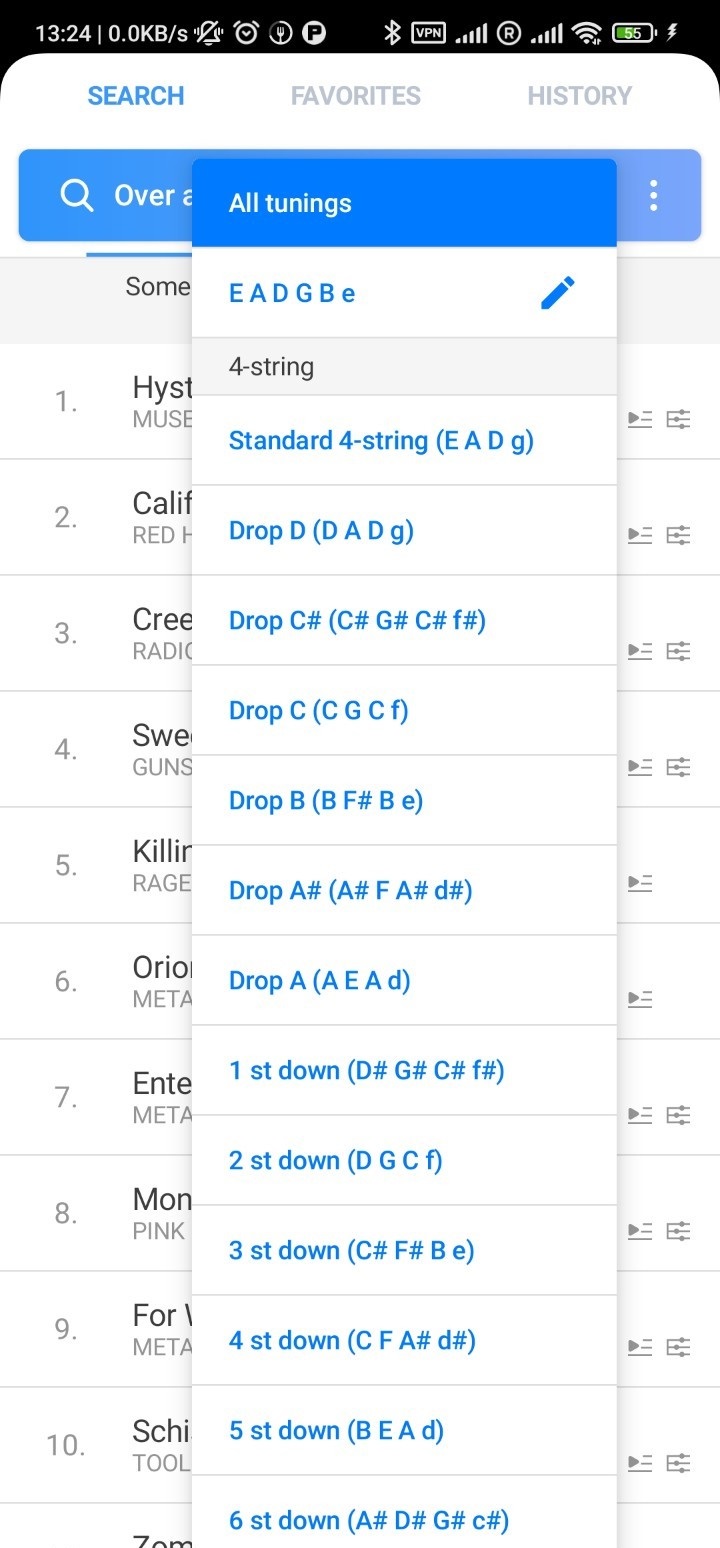720x1548 pixels.
Task: Pick Drop C# (C# G# C# f#)
Action: 357,621
